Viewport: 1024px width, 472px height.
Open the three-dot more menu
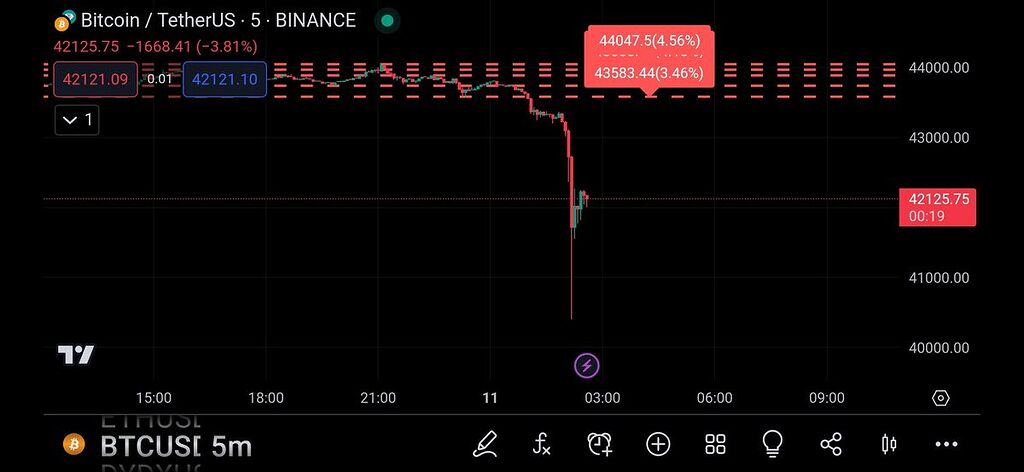coord(945,443)
